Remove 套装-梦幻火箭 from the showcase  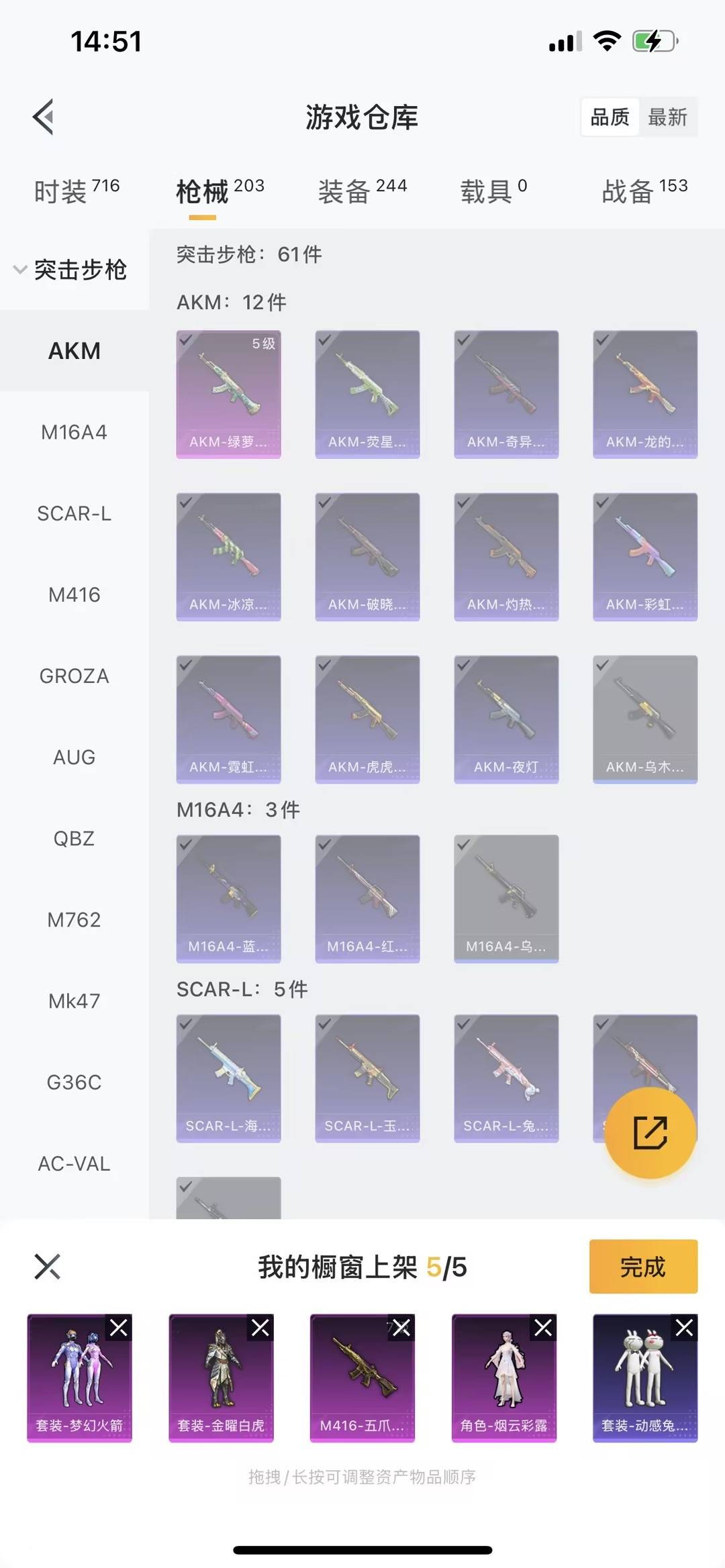point(119,1327)
